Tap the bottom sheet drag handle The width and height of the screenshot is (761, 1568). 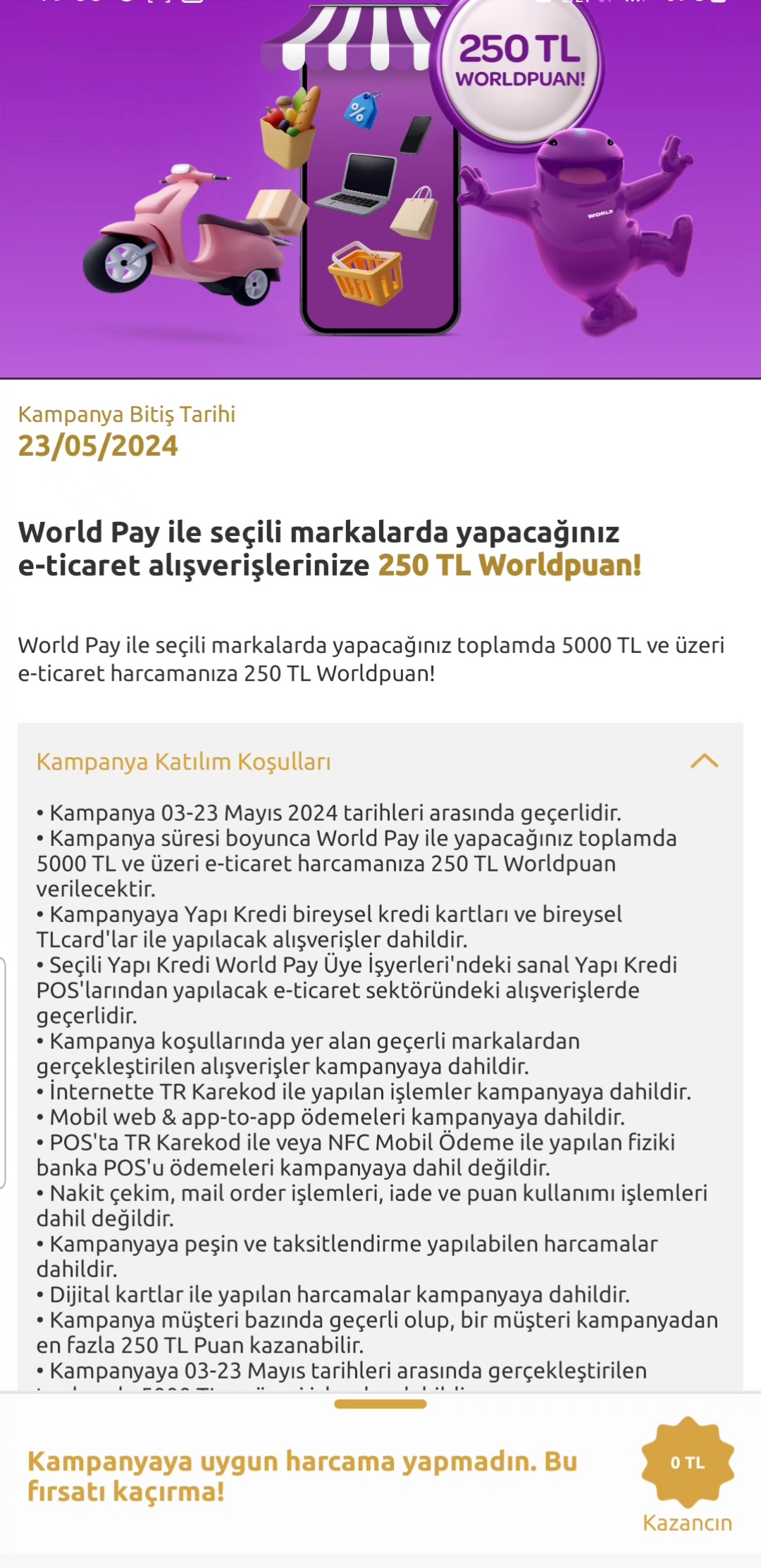click(x=380, y=1404)
